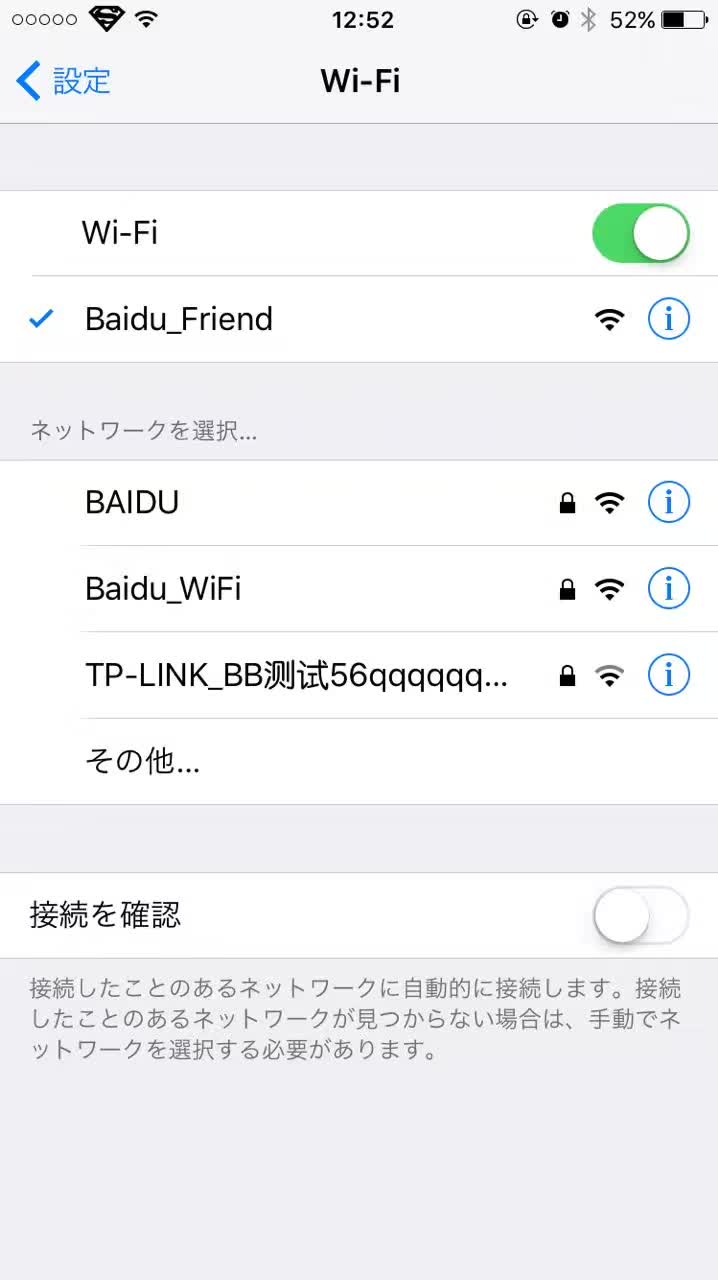Connect to Baidu_WiFi
718x1280 pixels.
pos(359,589)
